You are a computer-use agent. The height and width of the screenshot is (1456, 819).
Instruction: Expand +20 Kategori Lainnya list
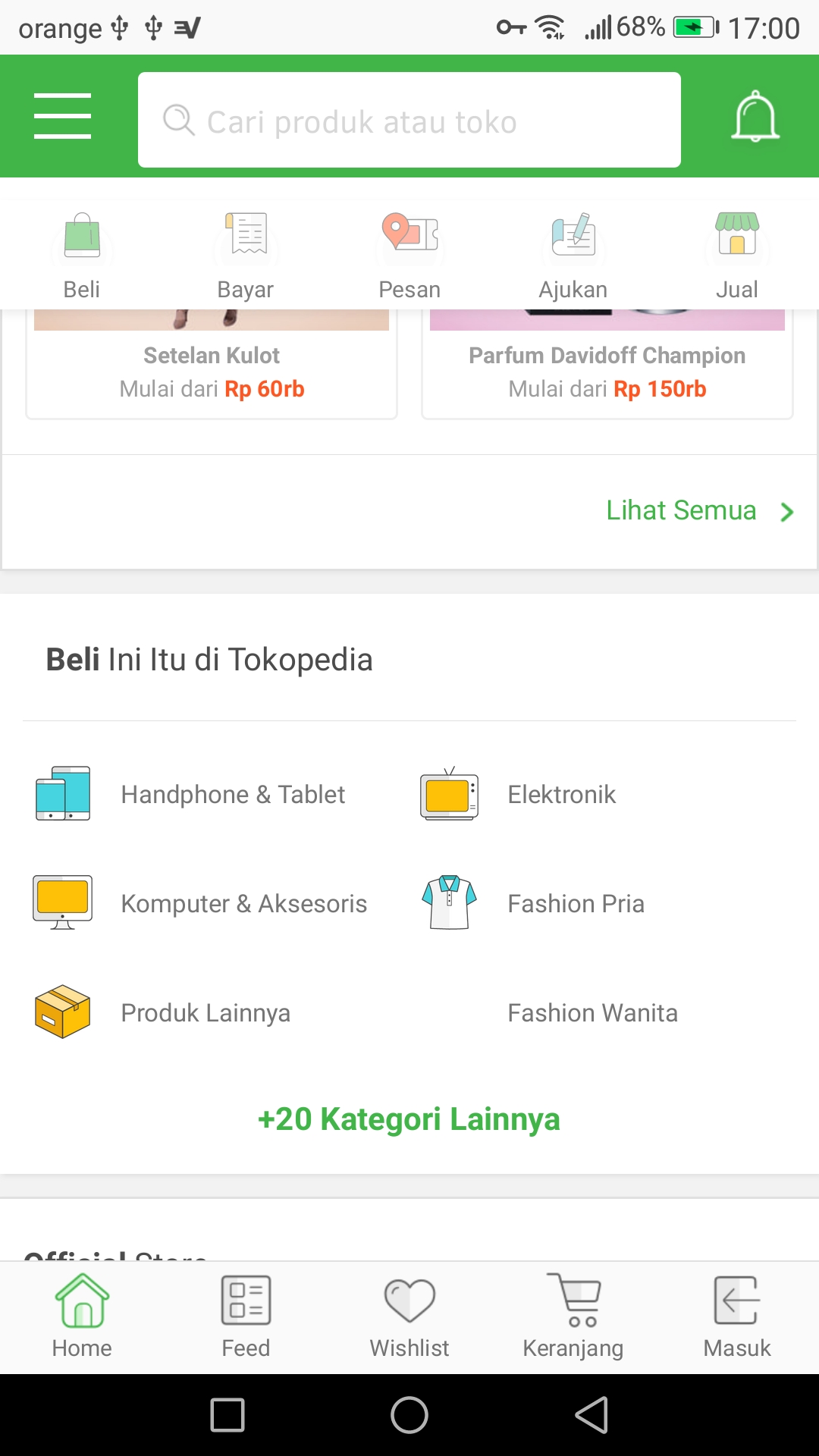[x=409, y=1118]
